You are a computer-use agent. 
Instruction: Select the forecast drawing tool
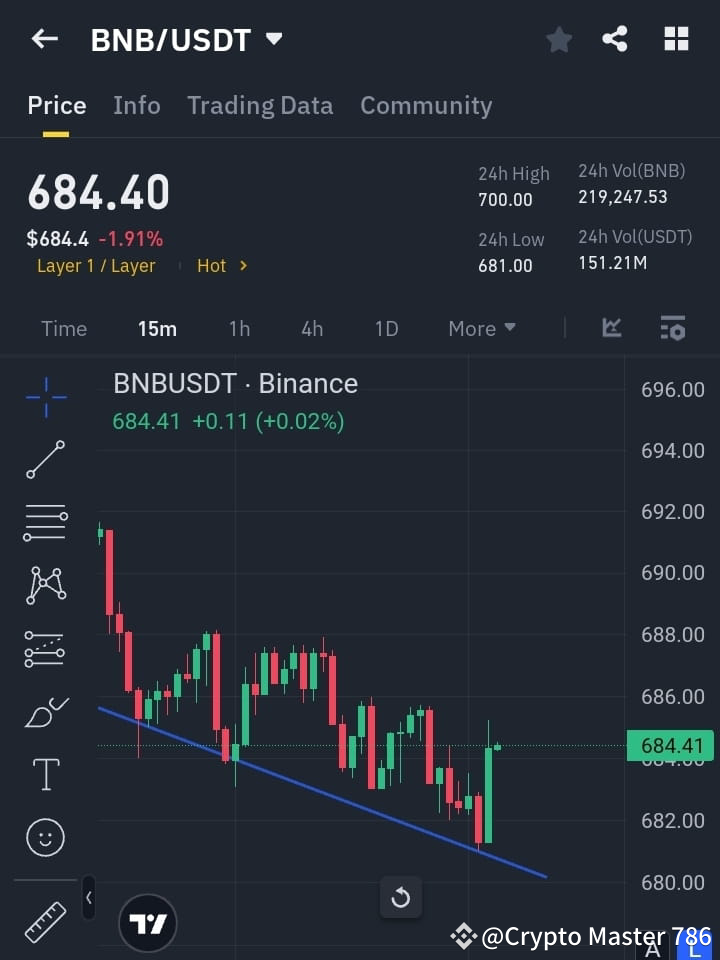45,649
